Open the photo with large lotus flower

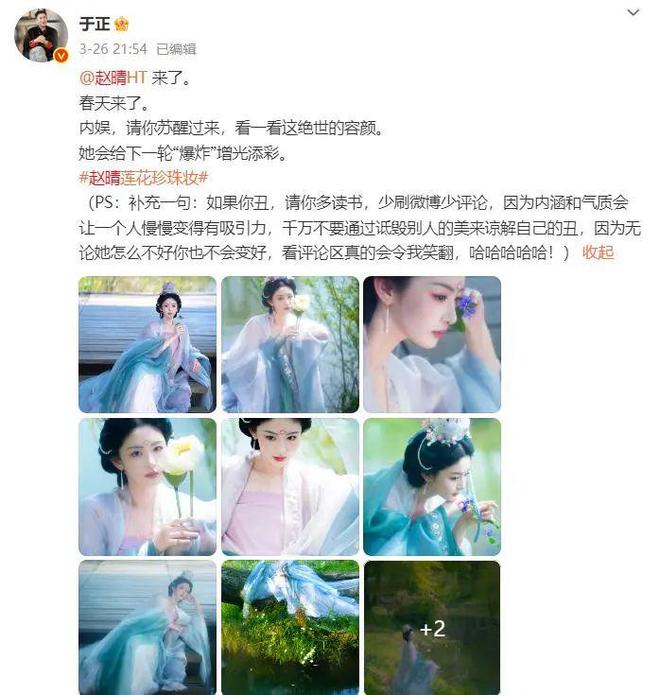pyautogui.click(x=147, y=486)
